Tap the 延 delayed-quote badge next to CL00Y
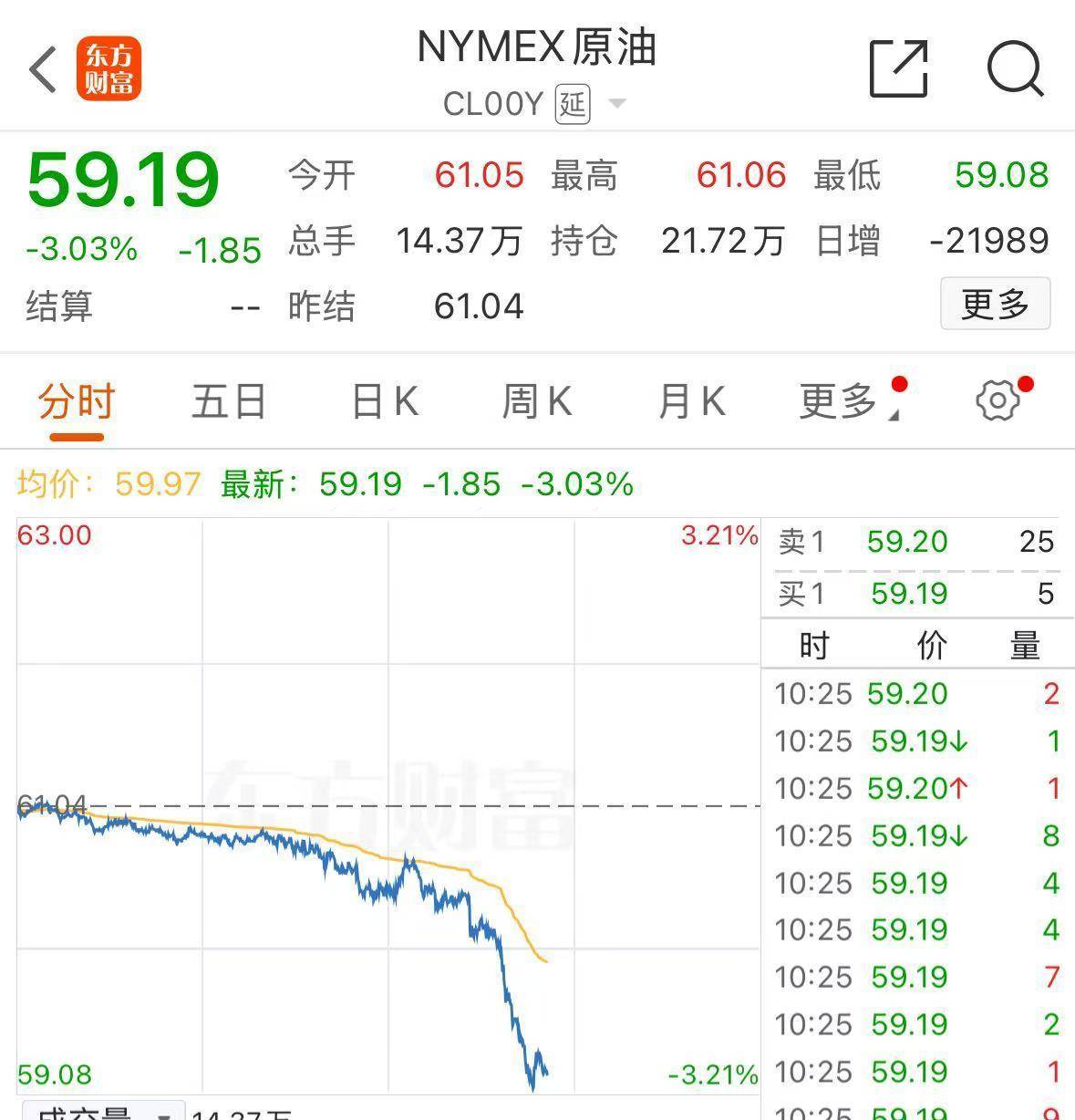1075x1120 pixels. tap(572, 103)
